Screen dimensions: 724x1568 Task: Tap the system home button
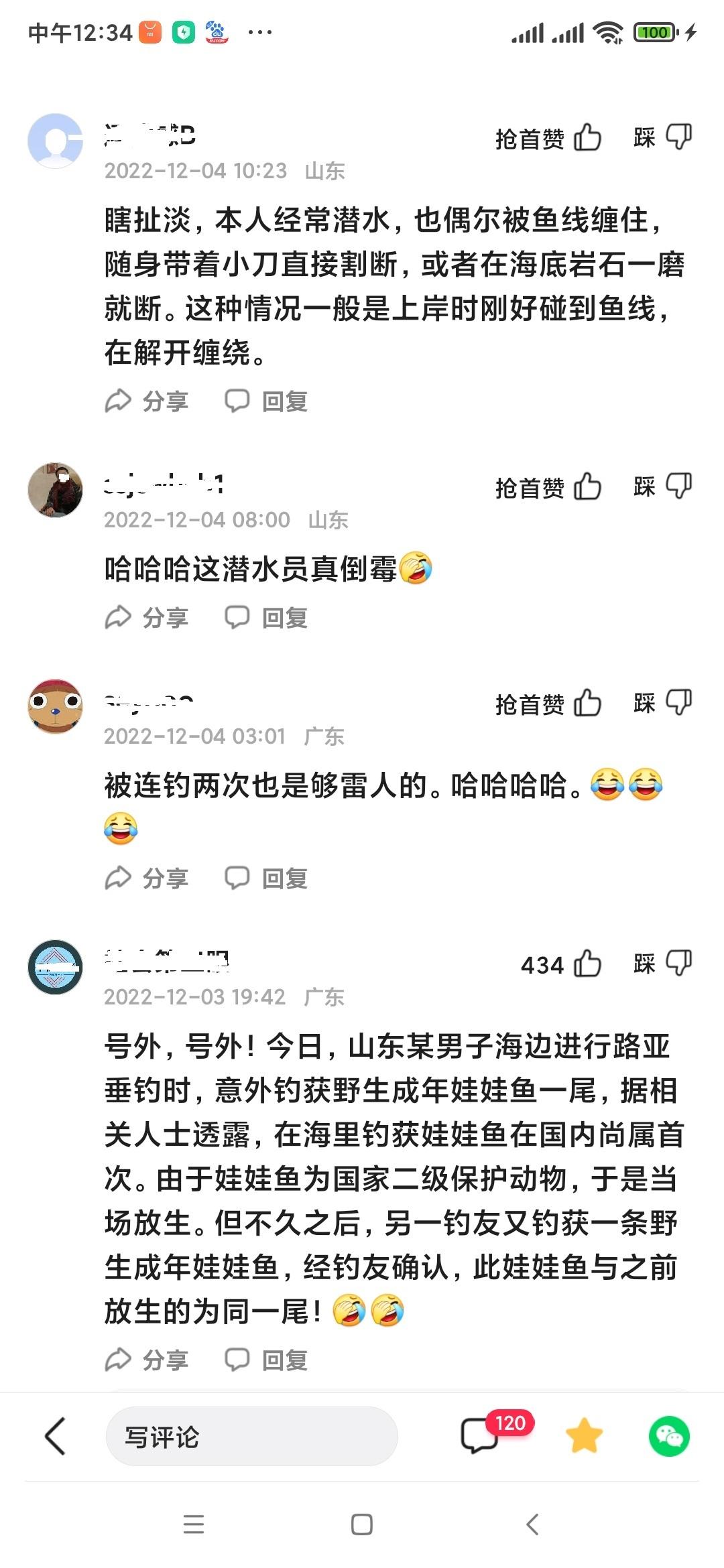coord(362,1524)
